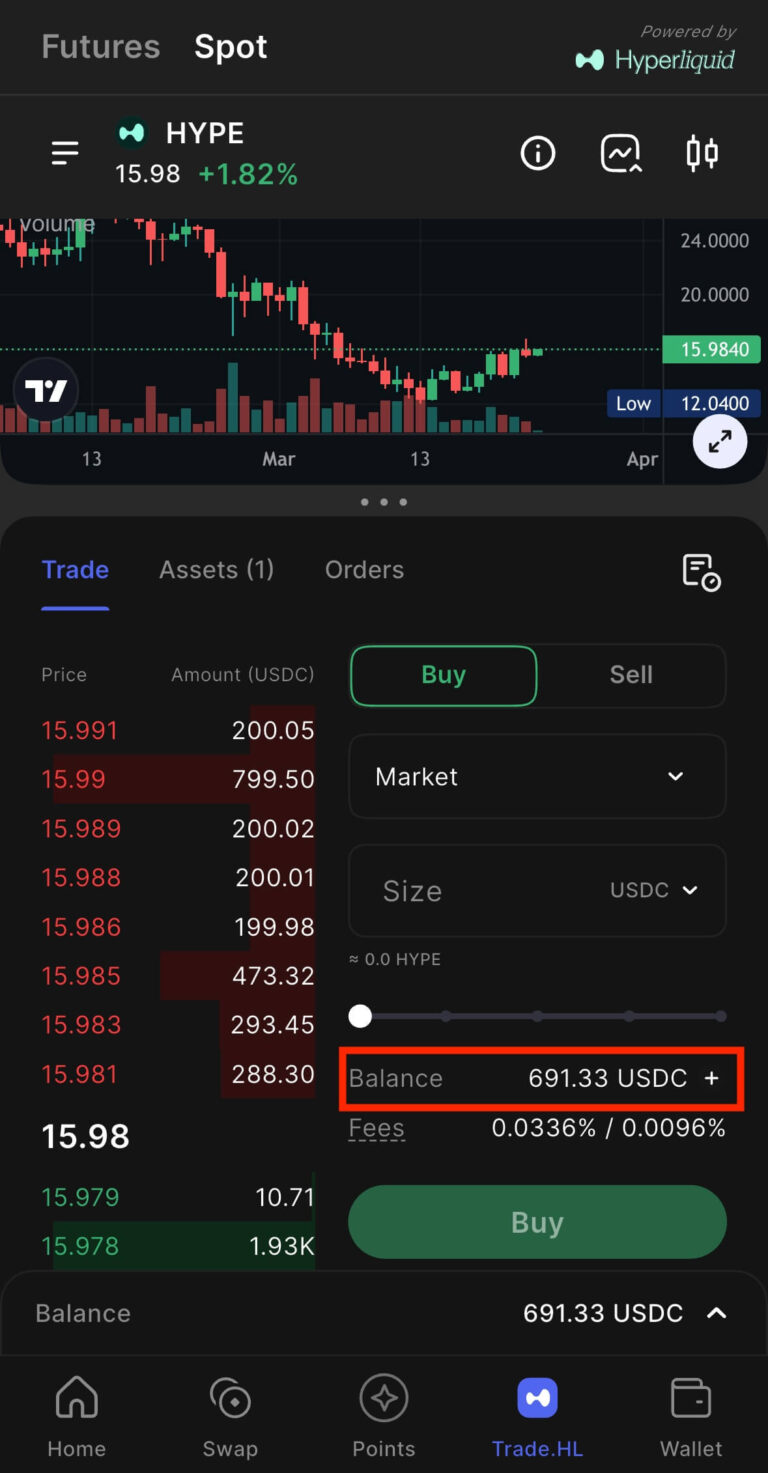Image resolution: width=768 pixels, height=1473 pixels.
Task: Switch to the Orders tab
Action: point(364,570)
